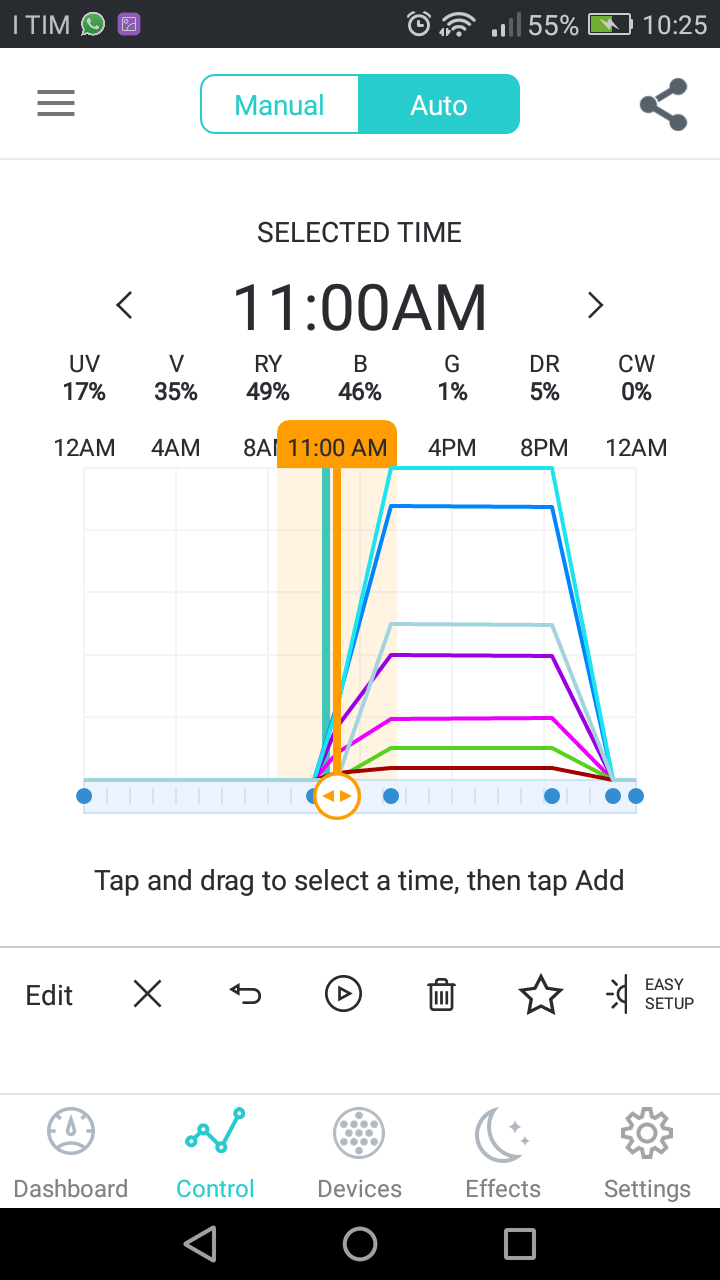Share the lighting schedule
Image resolution: width=720 pixels, height=1280 pixels.
click(x=664, y=104)
